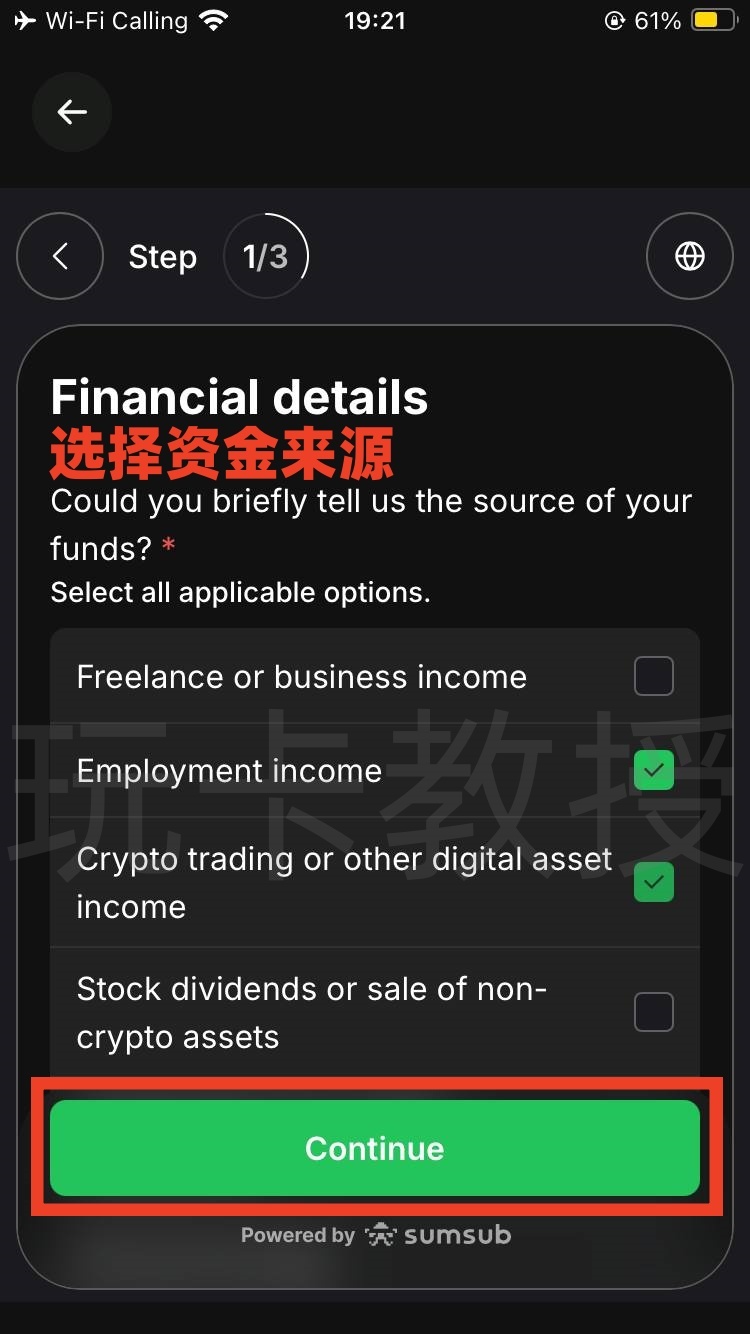Click the 1/3 step progress ring

pos(266,256)
